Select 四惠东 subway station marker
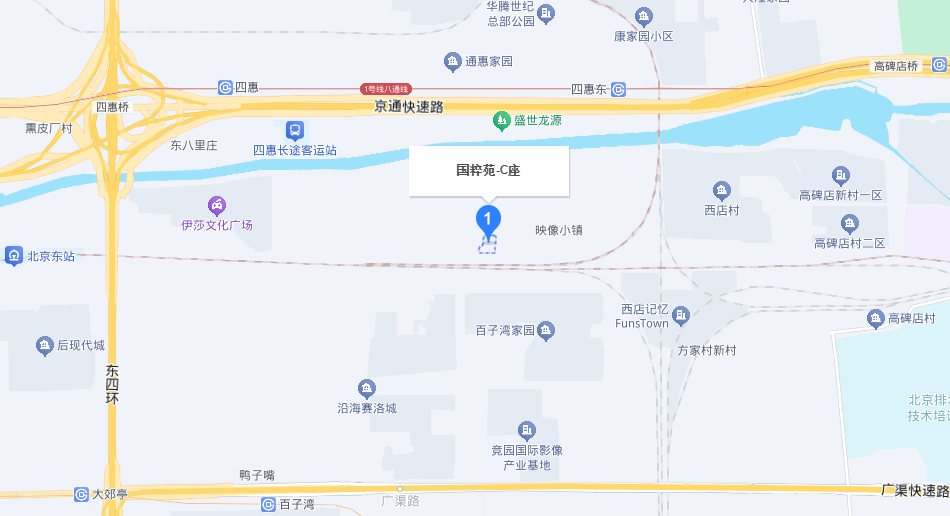Image resolution: width=950 pixels, height=516 pixels. [x=619, y=89]
